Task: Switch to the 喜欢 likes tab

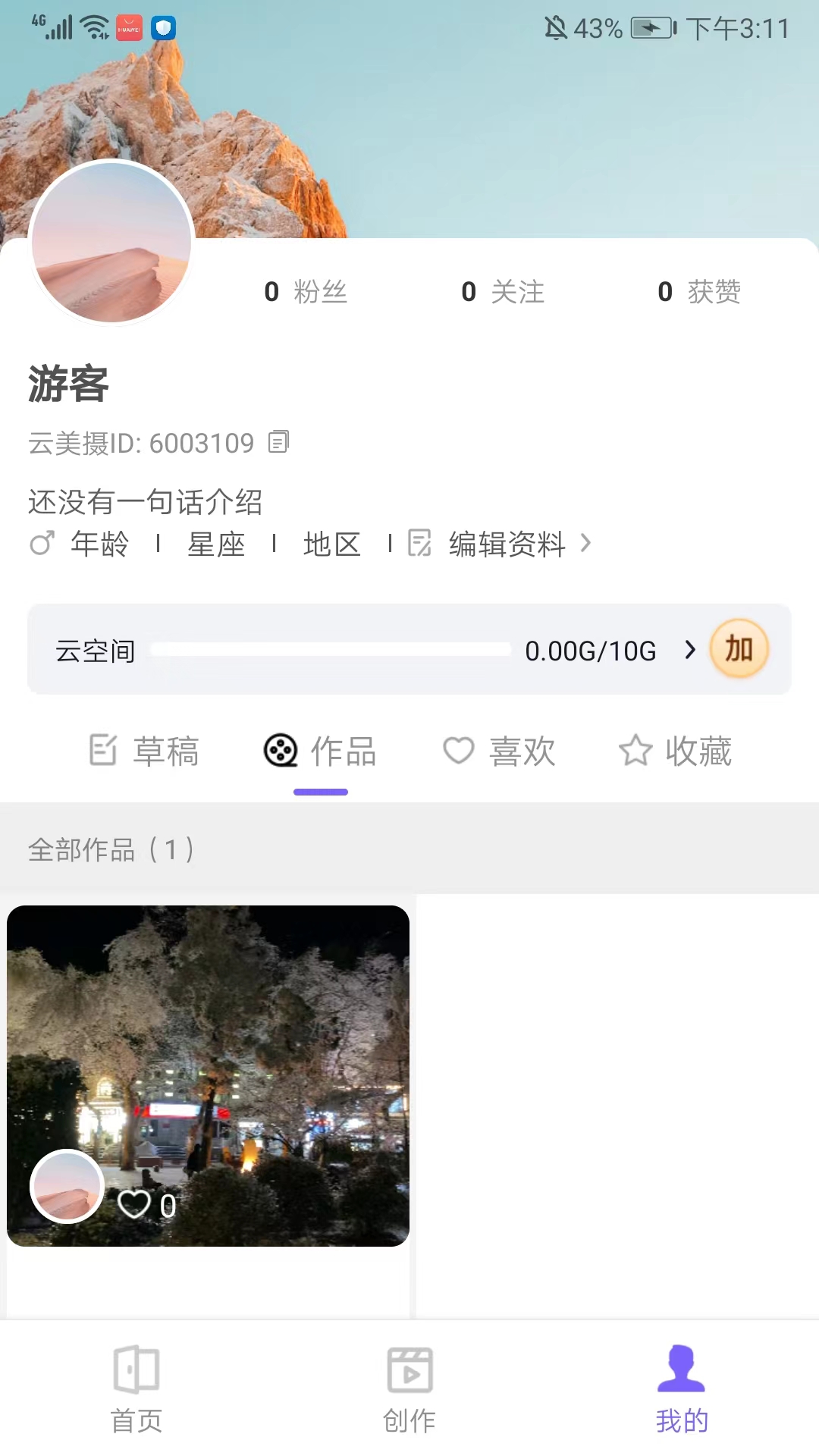Action: pos(500,751)
